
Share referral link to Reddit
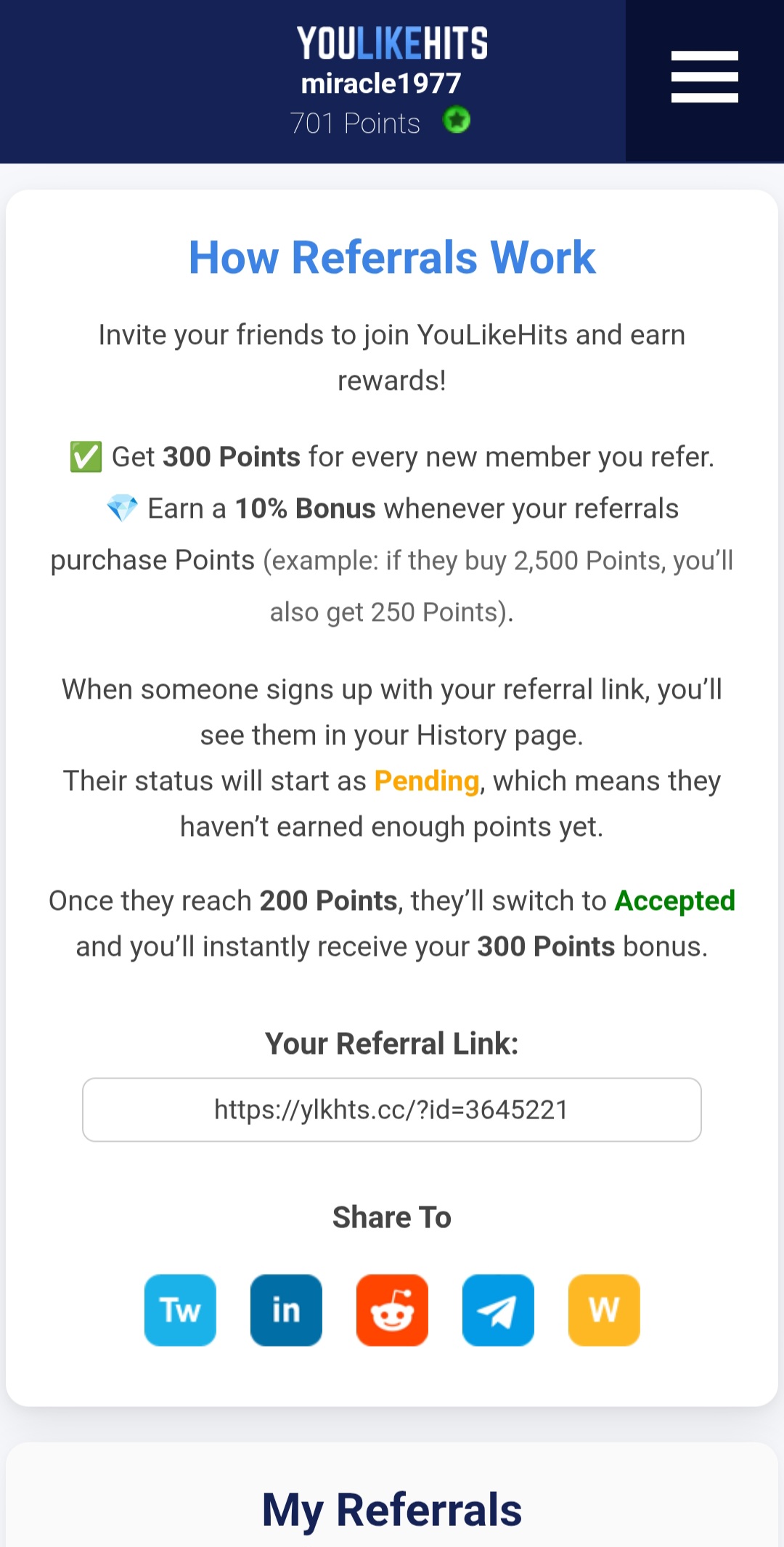[x=392, y=1310]
